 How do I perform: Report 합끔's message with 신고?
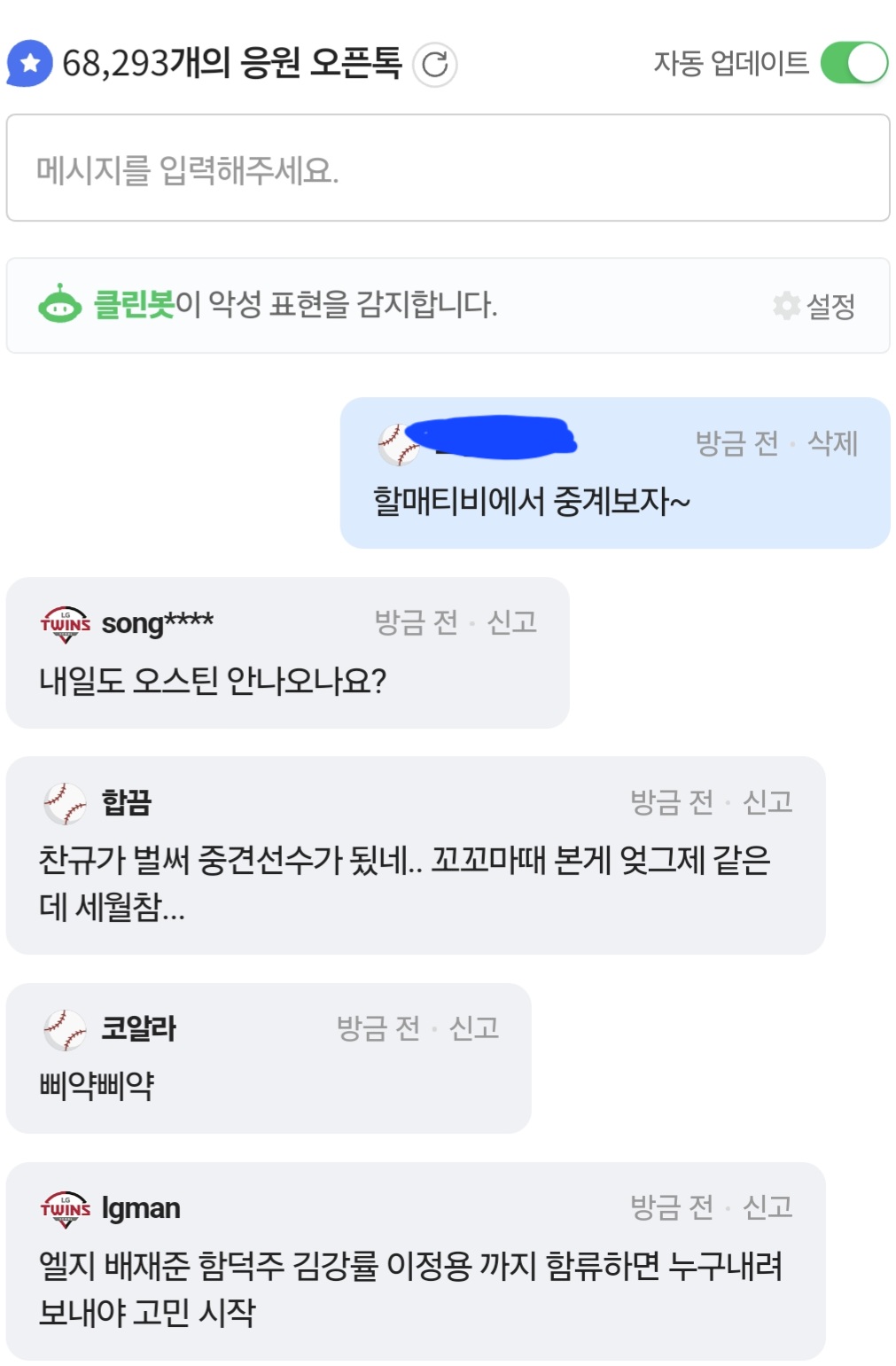click(767, 802)
